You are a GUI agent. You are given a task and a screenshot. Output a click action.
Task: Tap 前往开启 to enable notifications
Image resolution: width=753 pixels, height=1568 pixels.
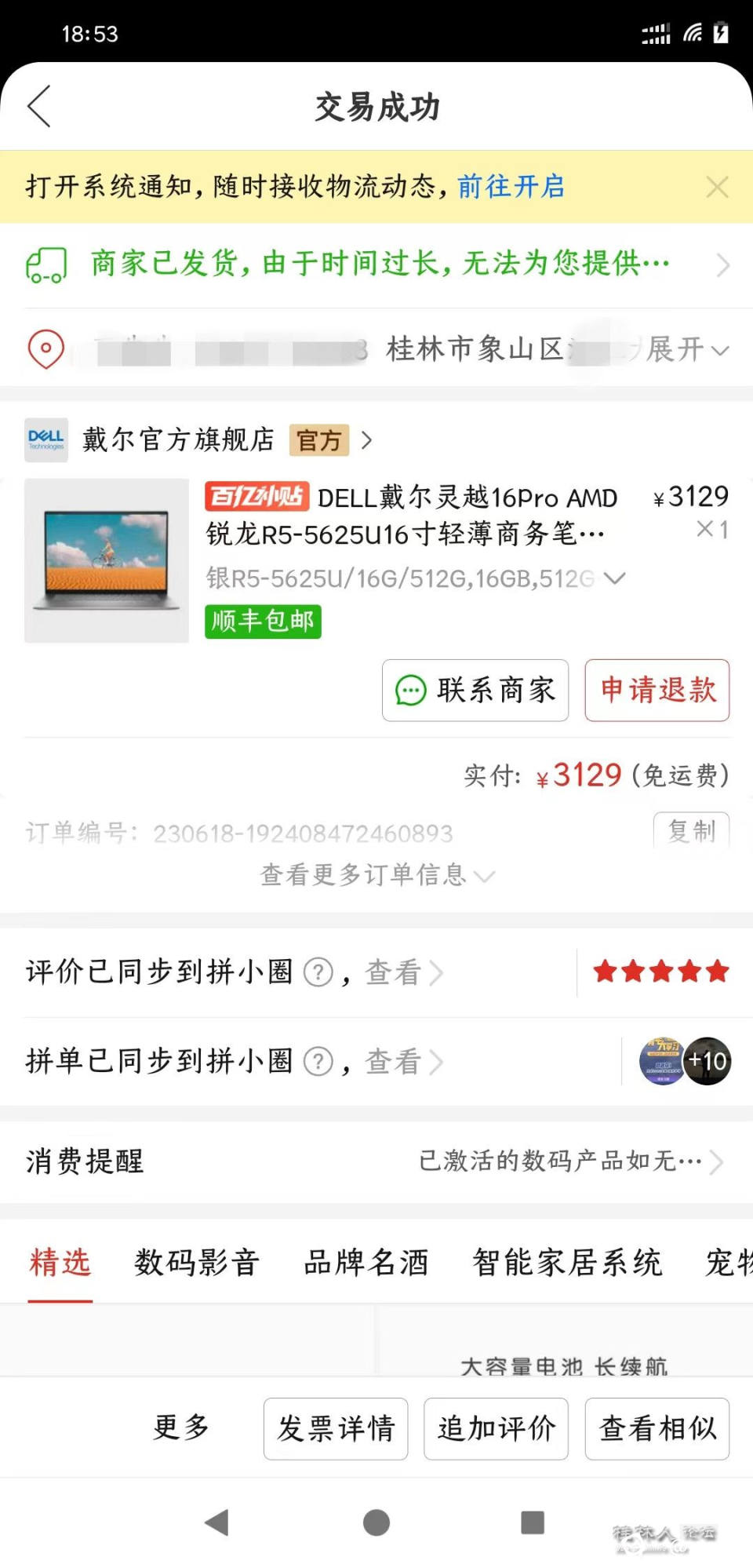511,187
